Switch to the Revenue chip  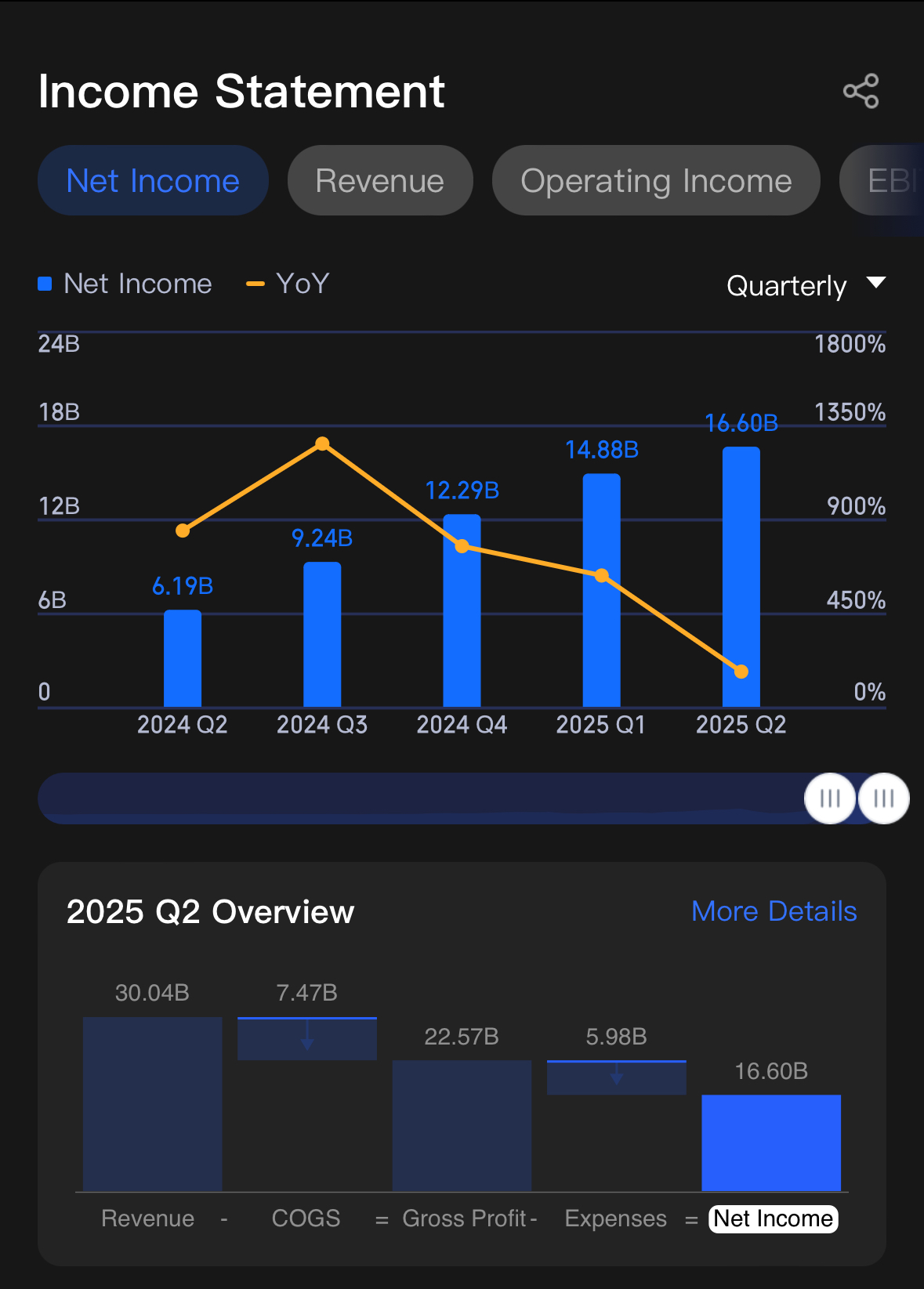point(380,181)
